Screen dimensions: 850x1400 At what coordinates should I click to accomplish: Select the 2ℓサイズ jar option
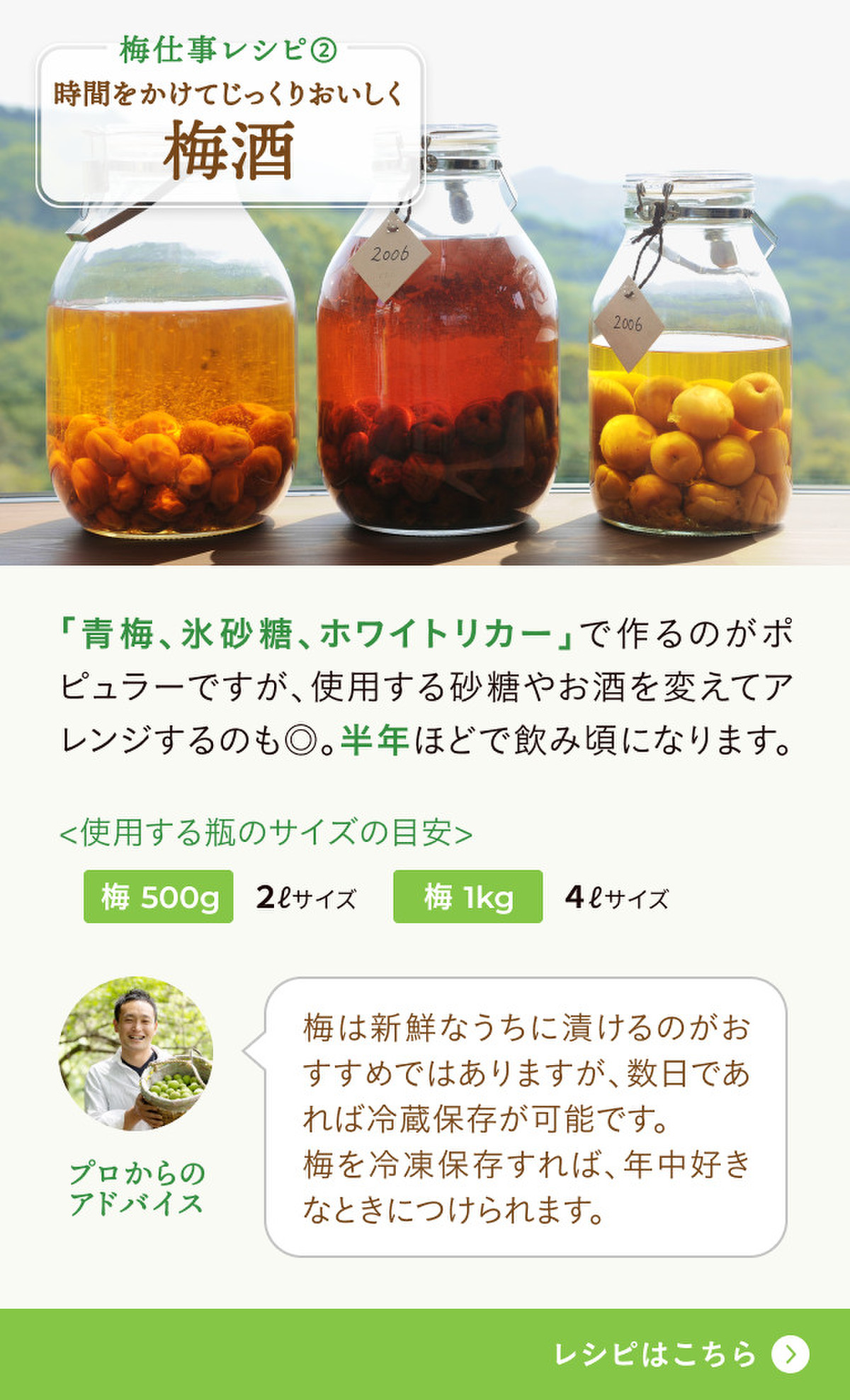pyautogui.click(x=305, y=895)
